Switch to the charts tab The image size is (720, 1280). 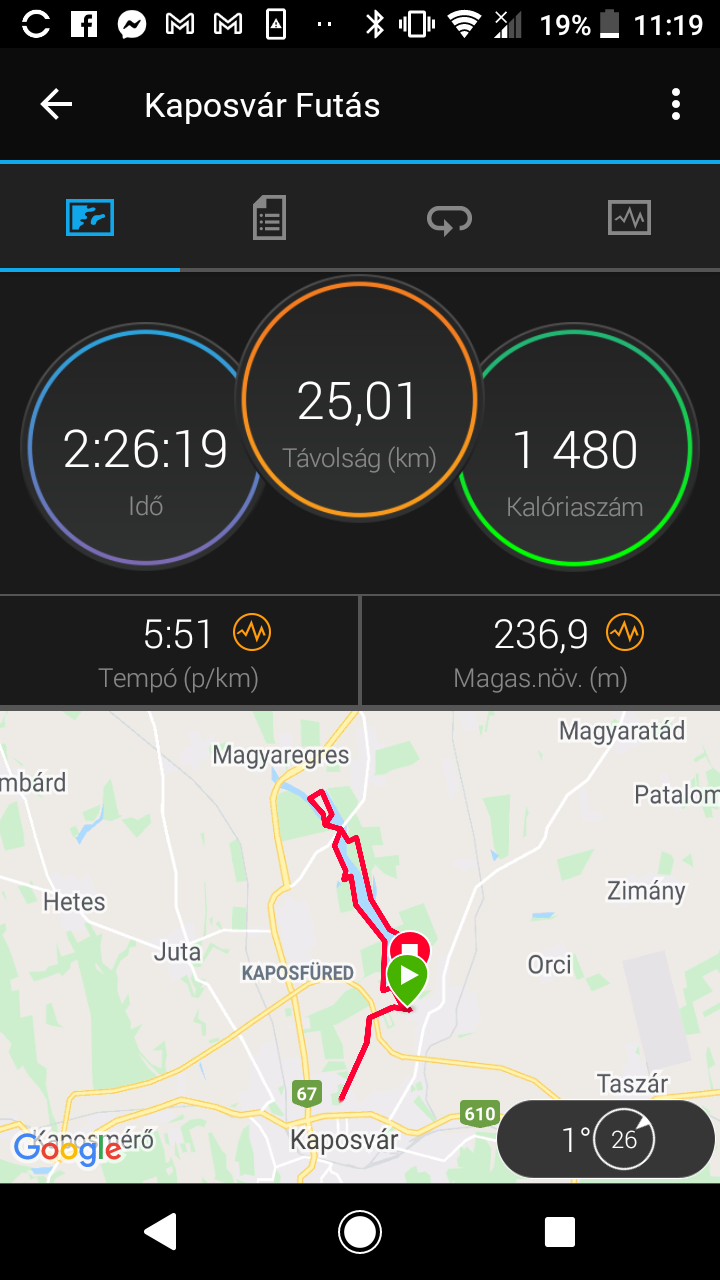point(629,218)
